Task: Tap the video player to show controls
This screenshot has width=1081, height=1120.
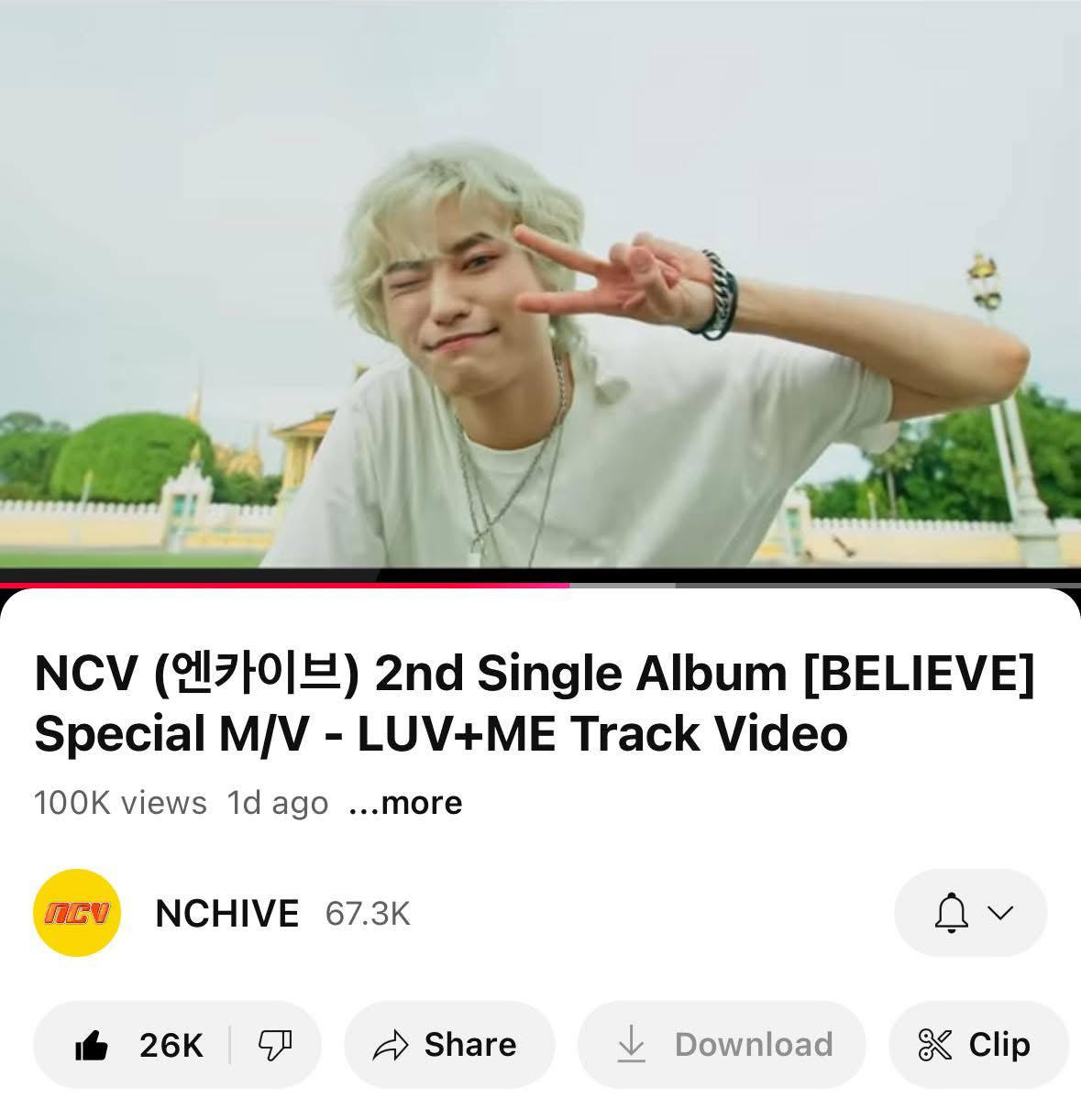Action: pos(540,284)
